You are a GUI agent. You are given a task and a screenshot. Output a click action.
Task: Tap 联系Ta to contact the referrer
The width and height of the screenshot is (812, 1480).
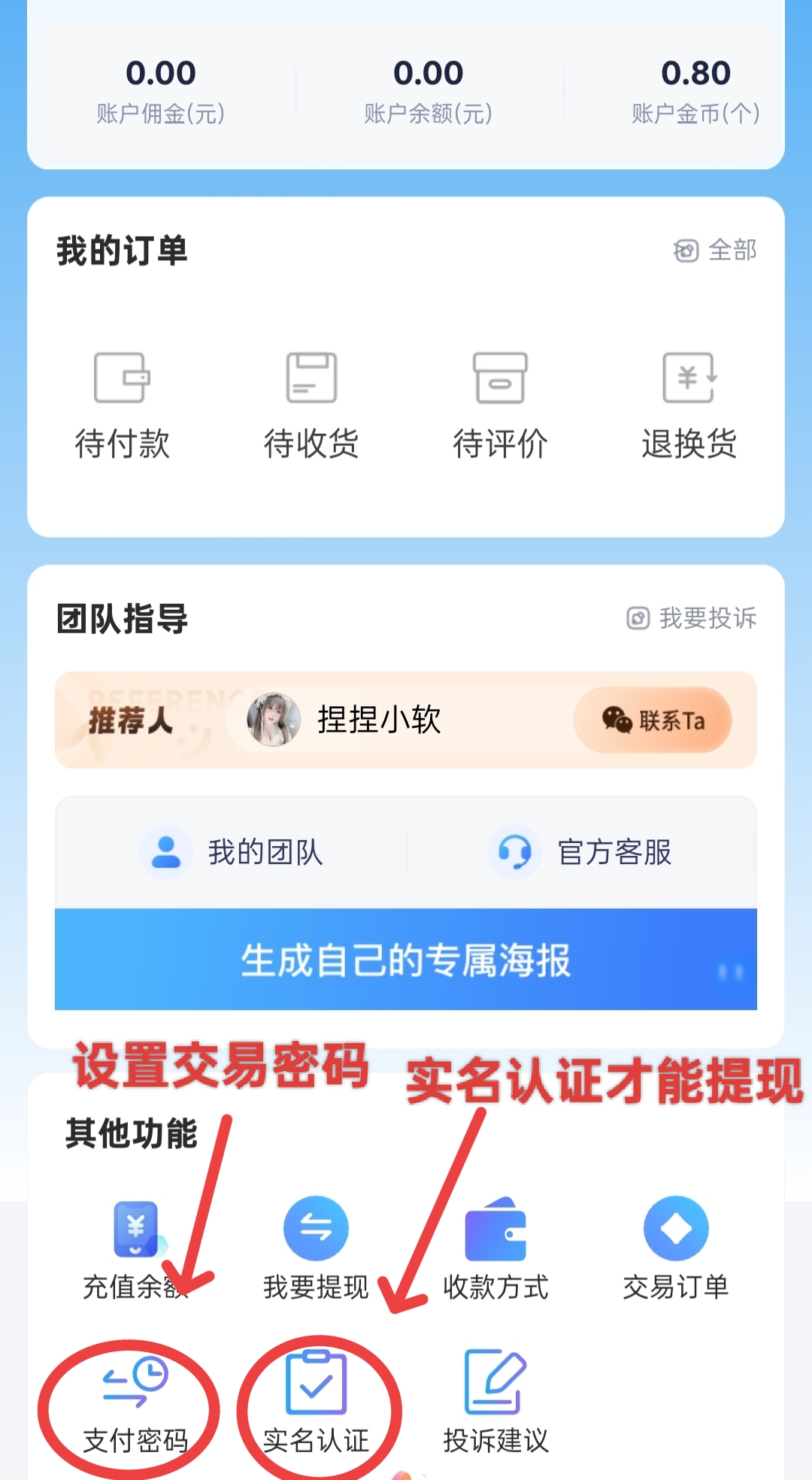(x=652, y=720)
